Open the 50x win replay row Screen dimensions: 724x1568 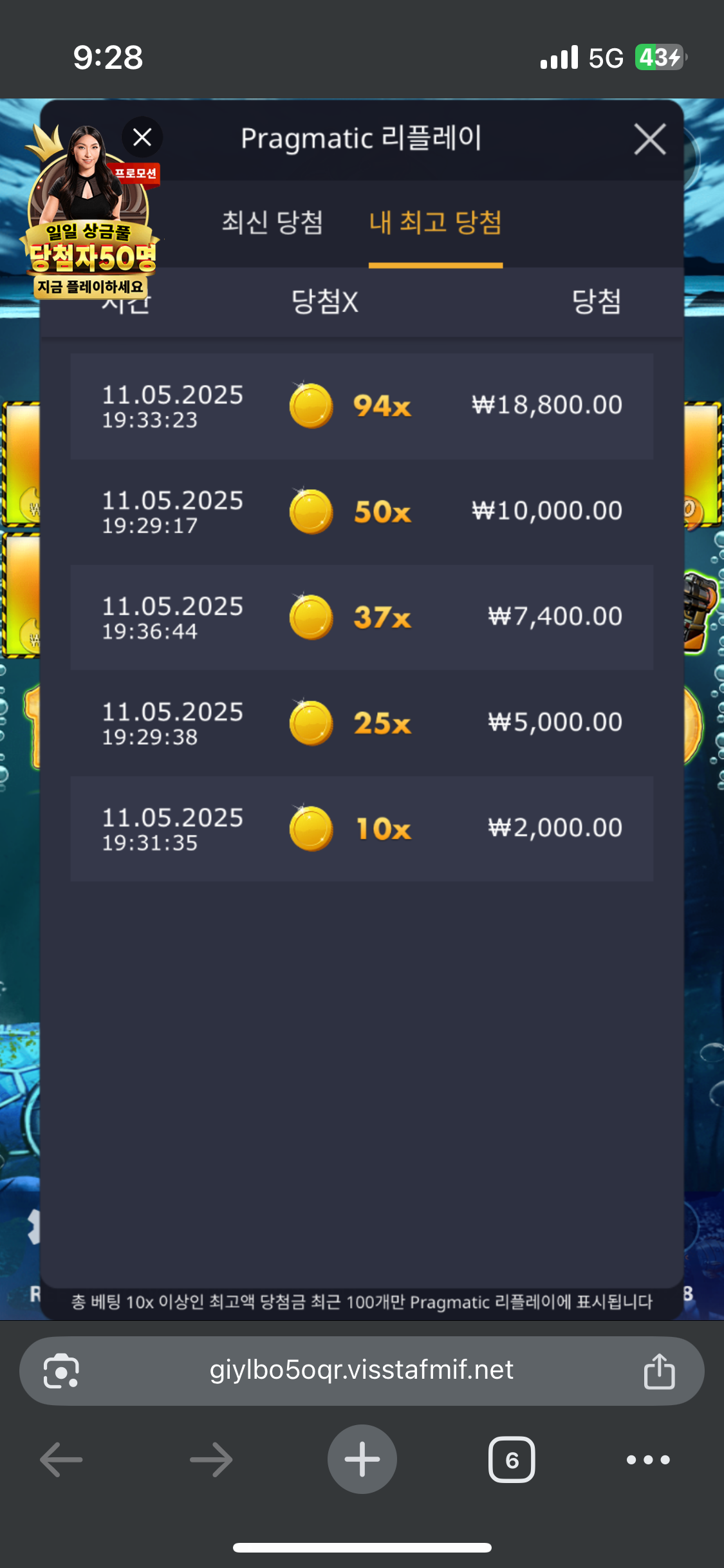[362, 512]
